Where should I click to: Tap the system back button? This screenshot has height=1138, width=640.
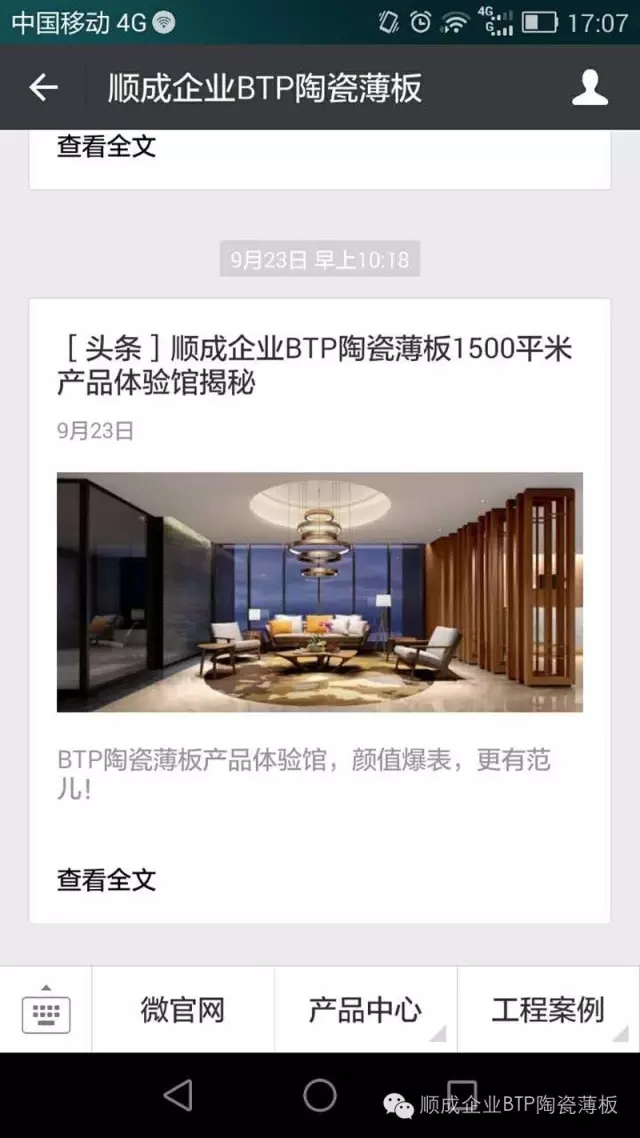178,1096
